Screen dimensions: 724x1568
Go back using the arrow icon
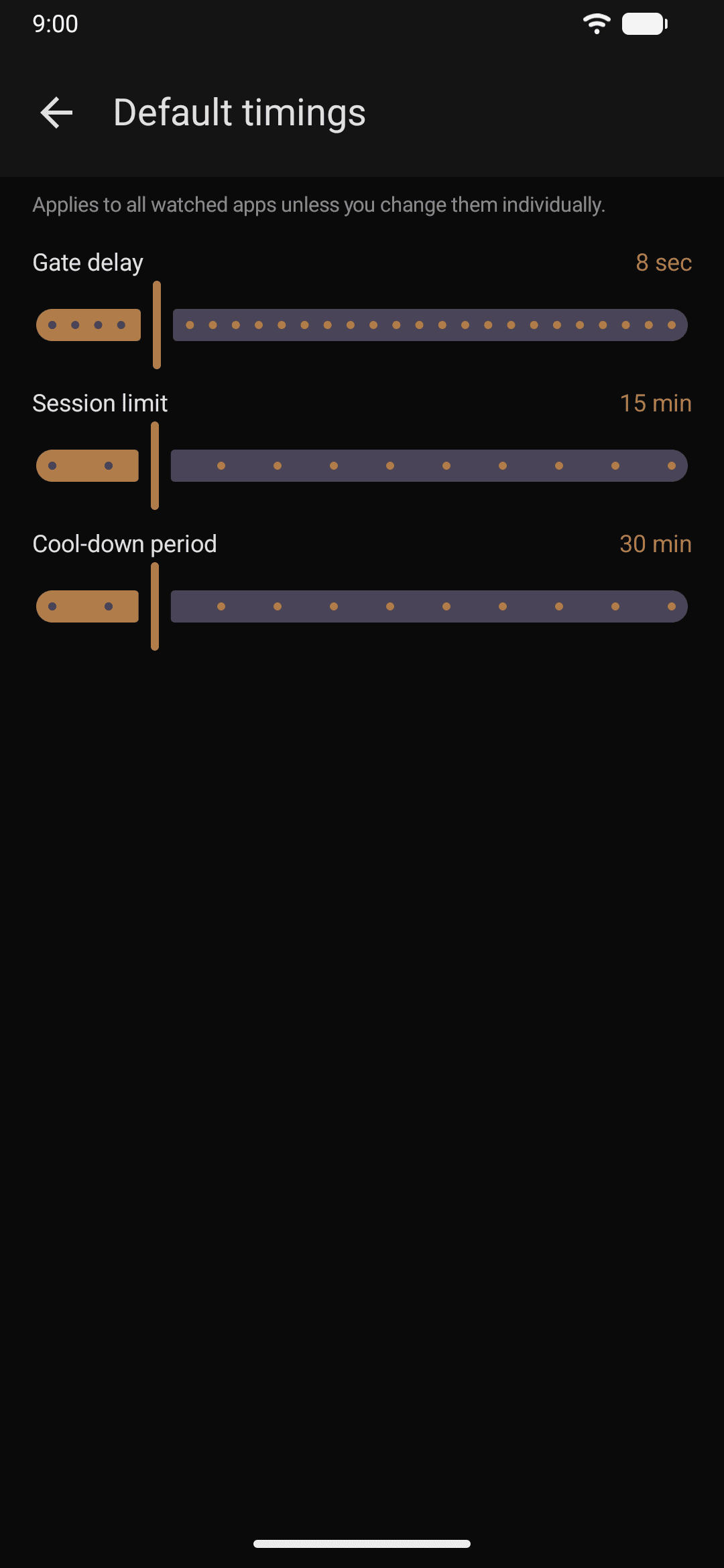(56, 113)
